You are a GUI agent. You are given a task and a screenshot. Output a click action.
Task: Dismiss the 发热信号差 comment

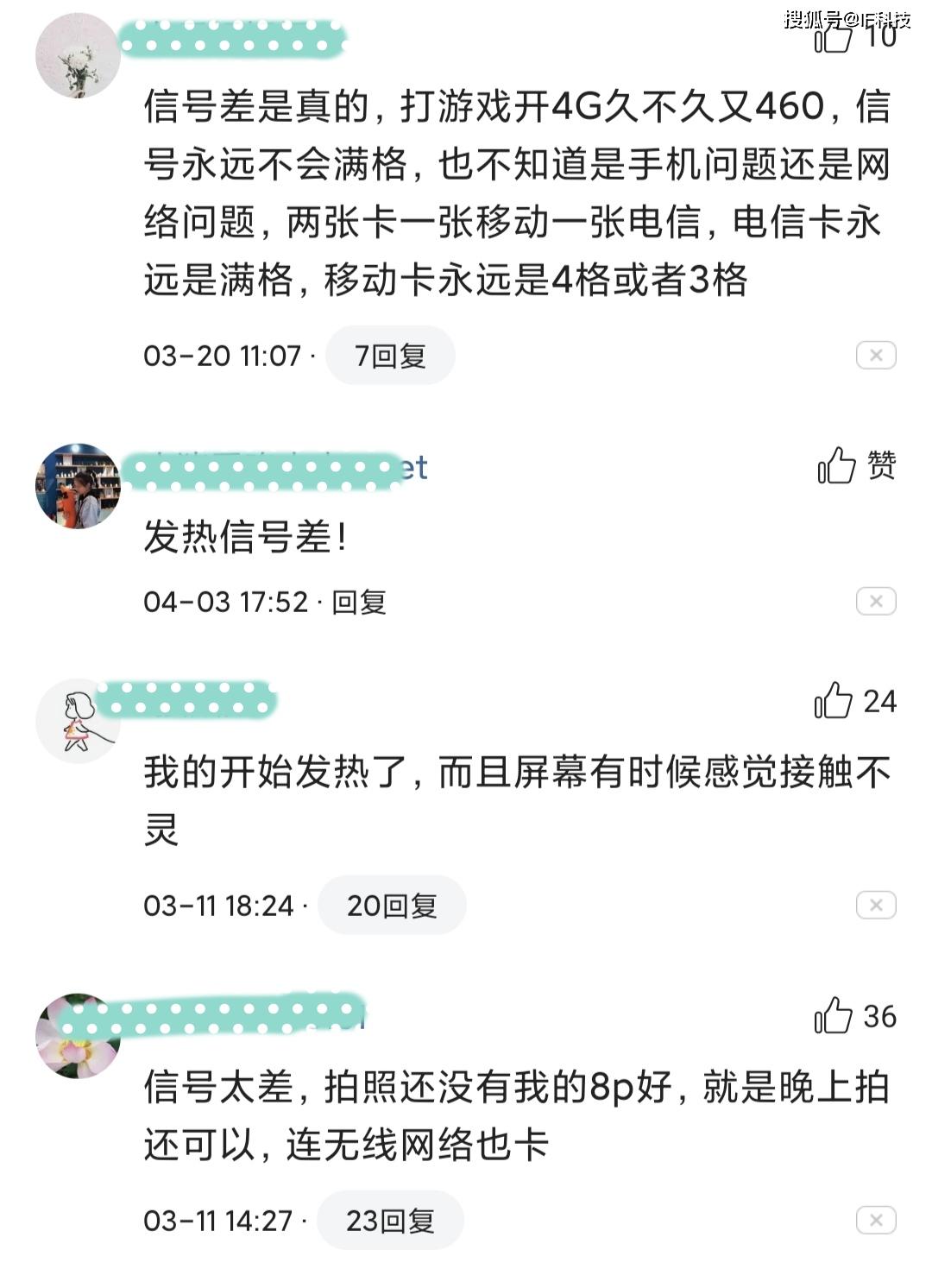(x=875, y=602)
